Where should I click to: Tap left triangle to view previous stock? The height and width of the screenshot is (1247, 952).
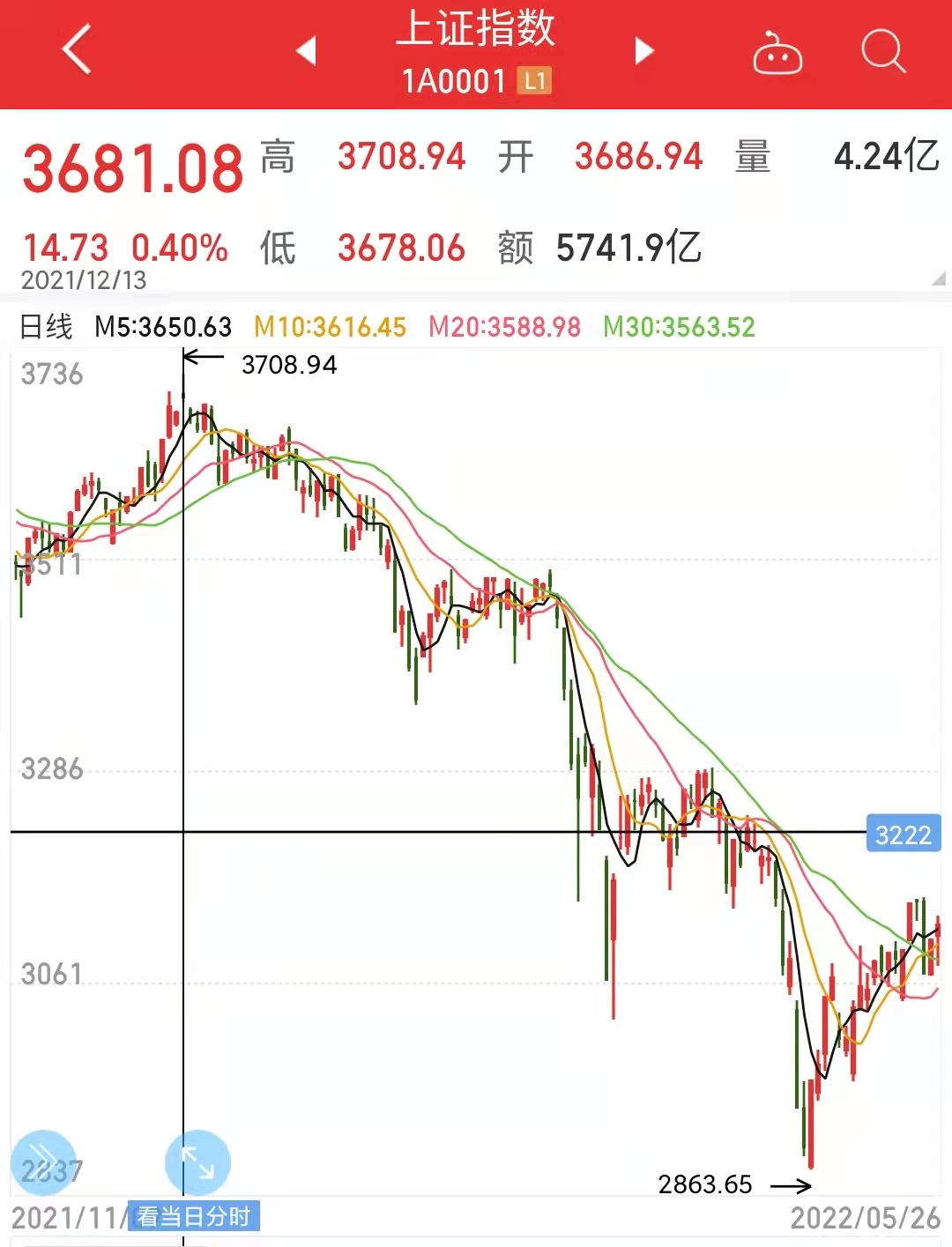click(306, 51)
